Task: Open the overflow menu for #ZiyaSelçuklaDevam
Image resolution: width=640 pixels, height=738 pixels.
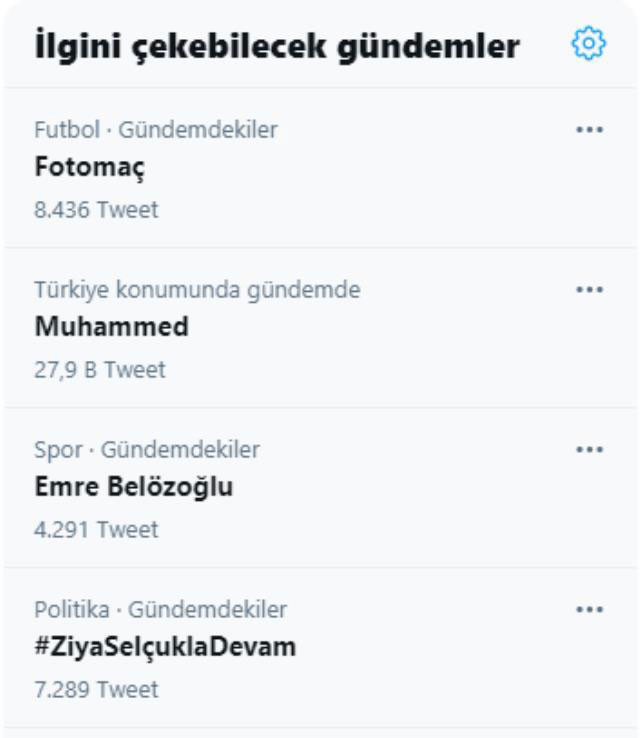Action: (590, 610)
